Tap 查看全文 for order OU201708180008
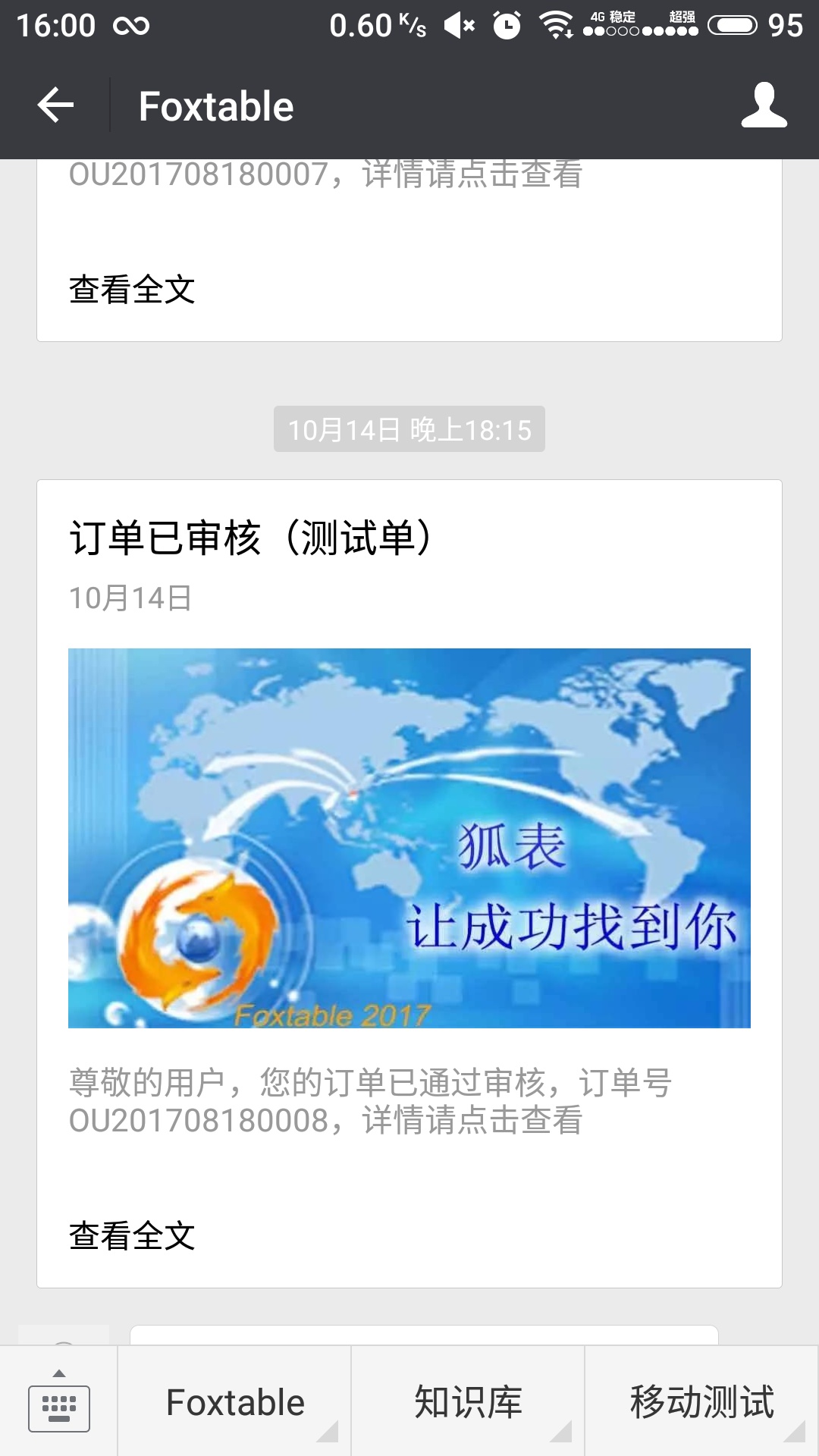This screenshot has height=1456, width=819. pyautogui.click(x=133, y=1236)
